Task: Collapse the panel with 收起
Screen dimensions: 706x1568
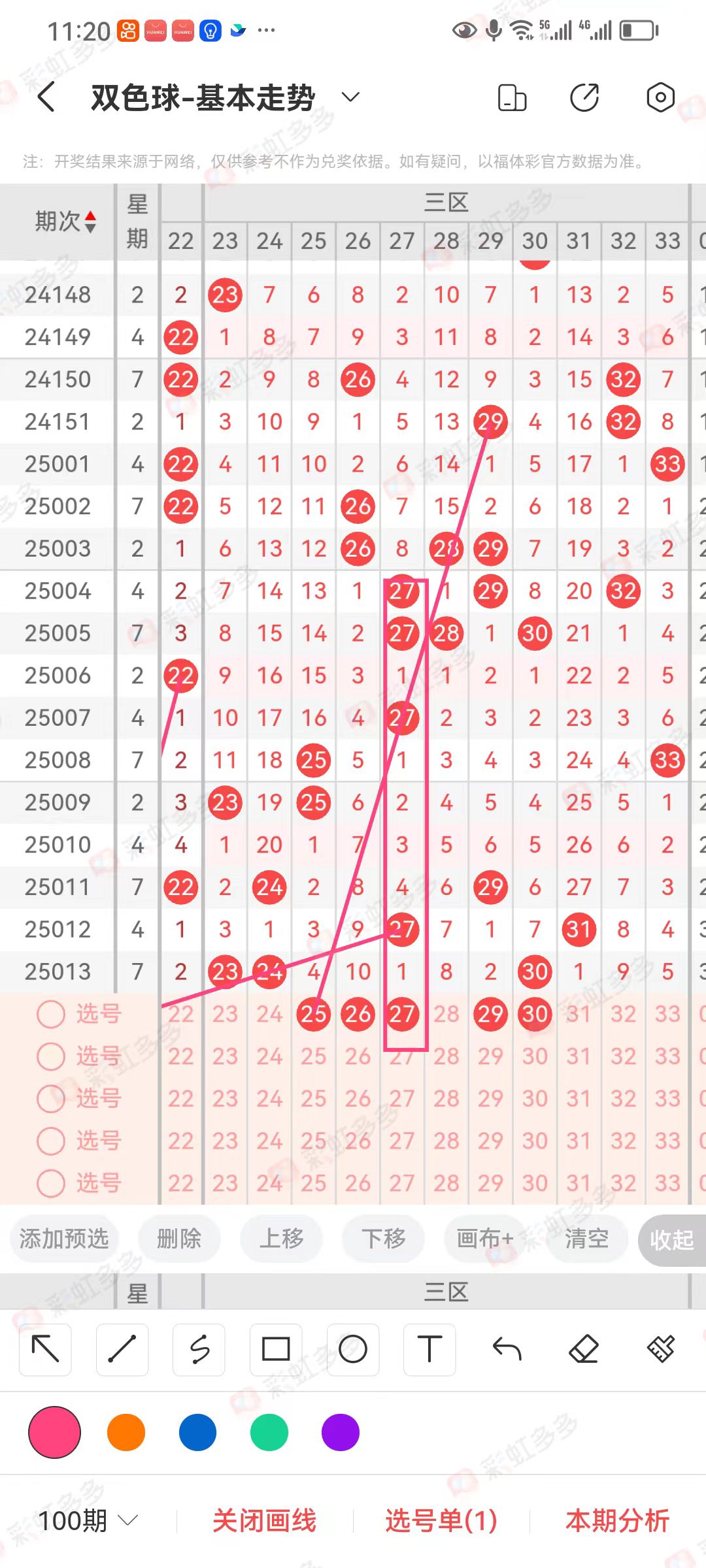Action: (x=672, y=1239)
